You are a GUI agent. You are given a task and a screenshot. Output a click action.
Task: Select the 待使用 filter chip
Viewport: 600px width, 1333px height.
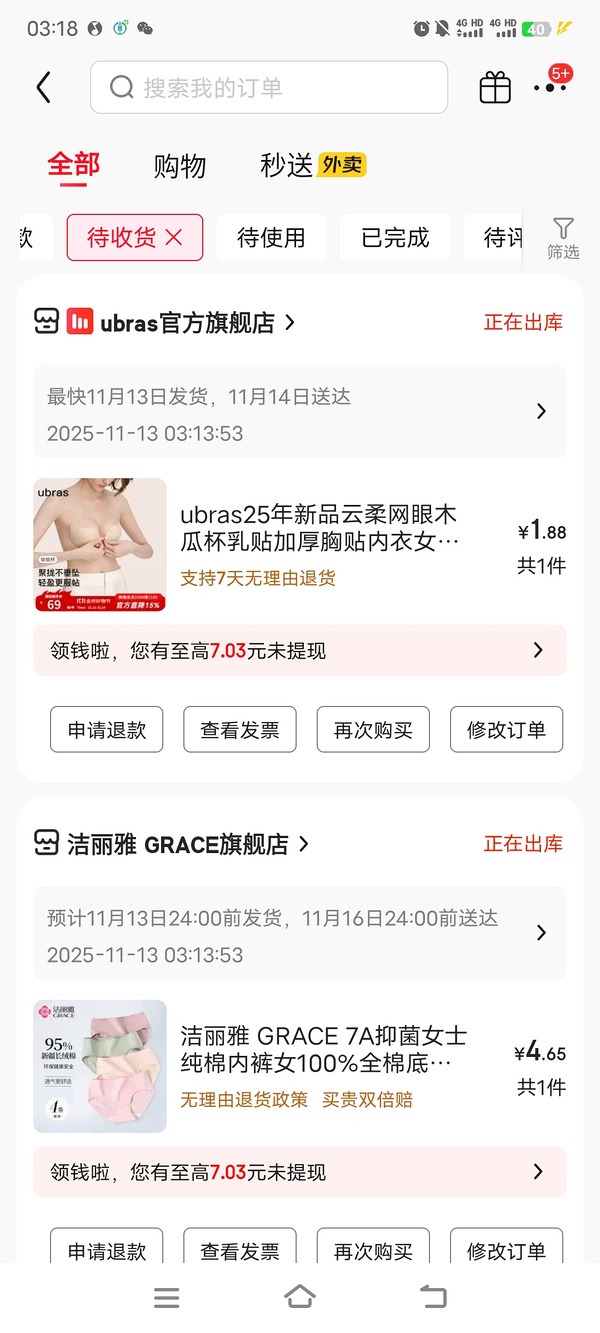point(271,238)
